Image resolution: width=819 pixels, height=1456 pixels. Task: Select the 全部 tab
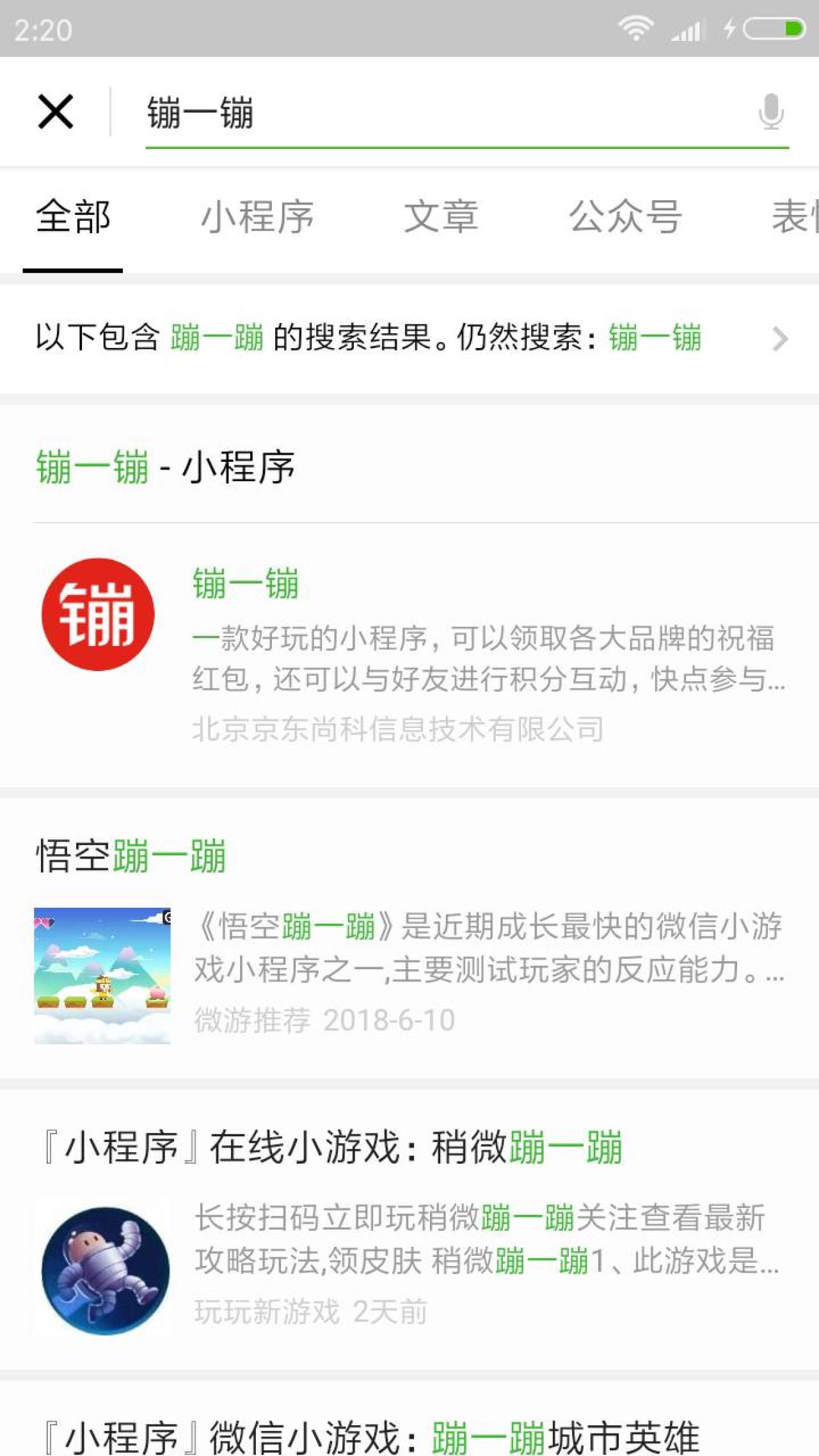click(73, 217)
